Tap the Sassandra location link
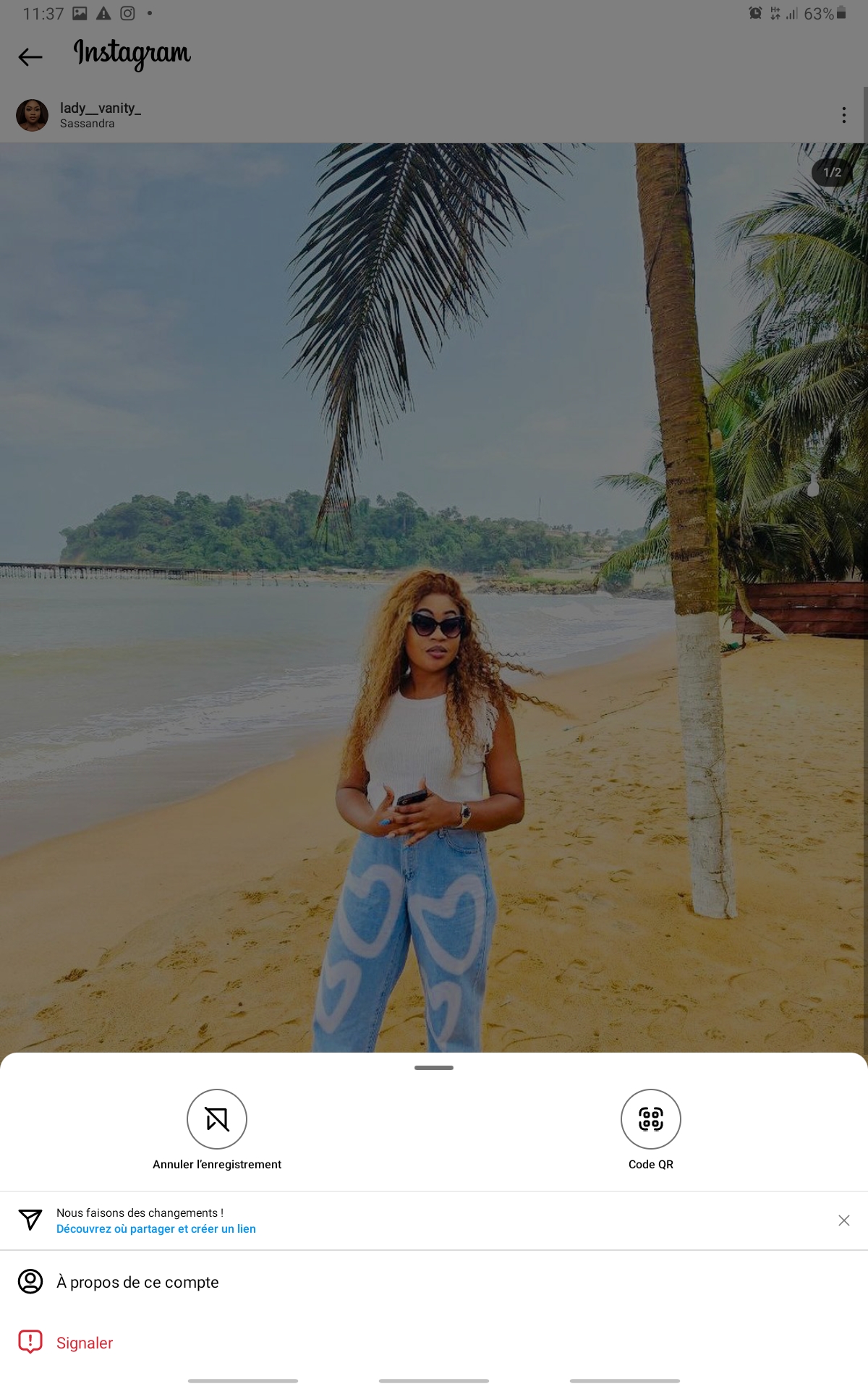The image size is (868, 1389). pyautogui.click(x=88, y=124)
